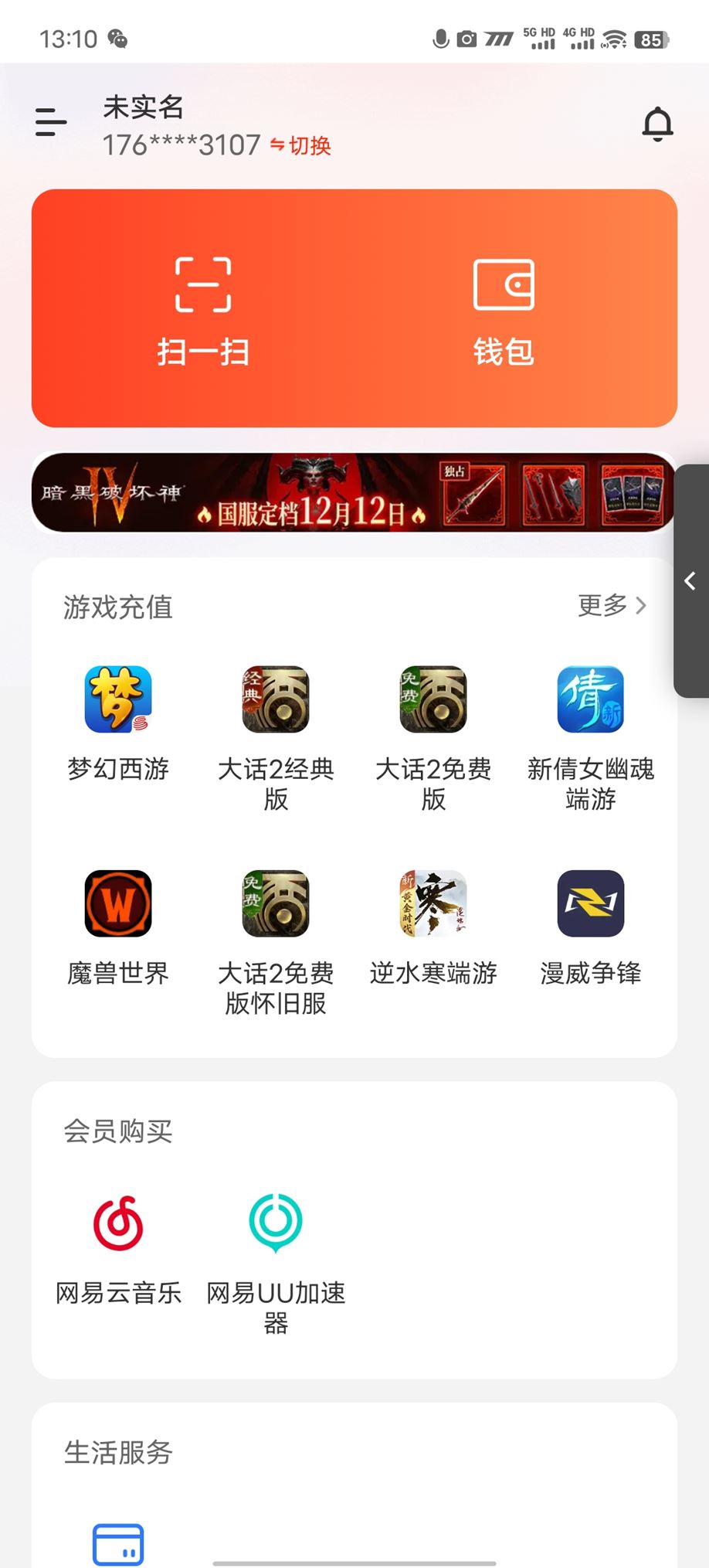The image size is (709, 1568).
Task: Tap 切换 to switch account
Action: tap(301, 145)
